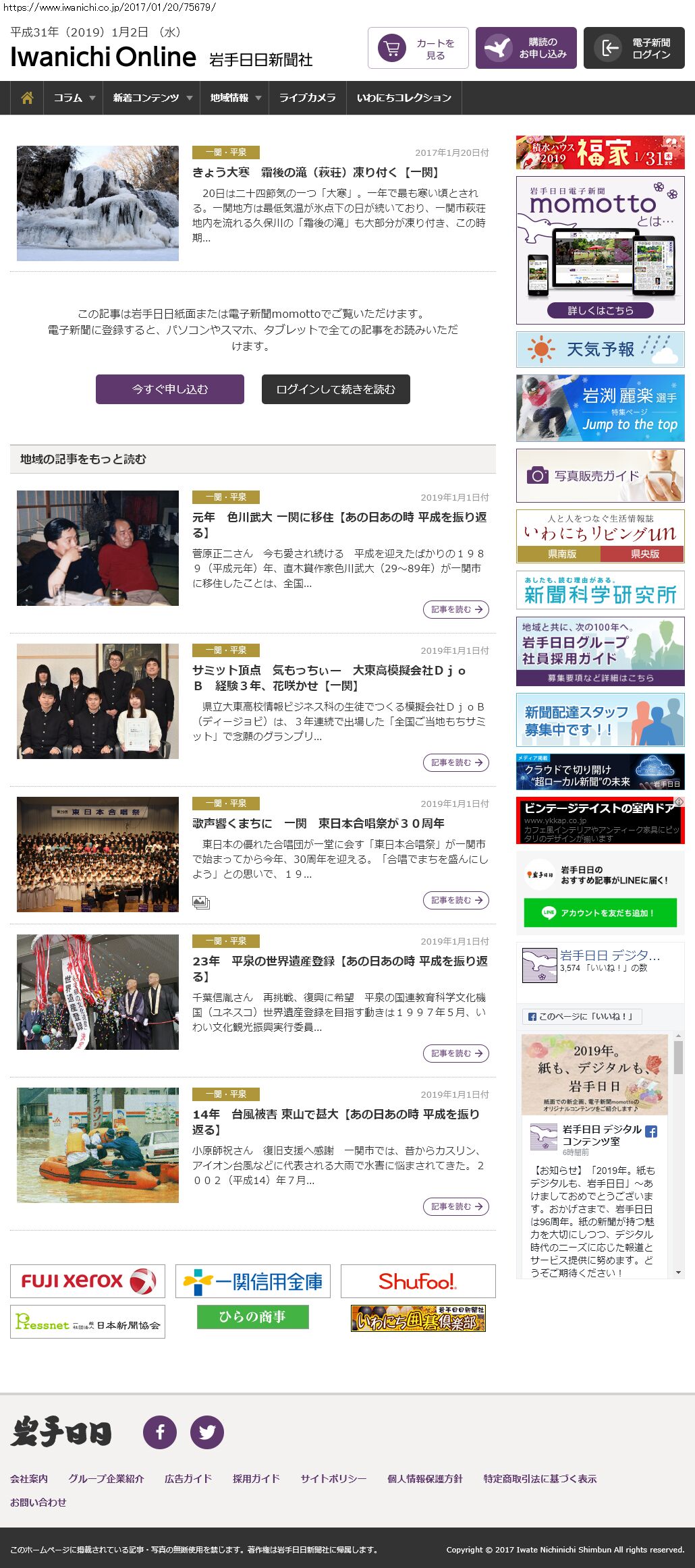The height and width of the screenshot is (1568, 695).
Task: Open the Twitter icon in footer
Action: click(207, 1432)
